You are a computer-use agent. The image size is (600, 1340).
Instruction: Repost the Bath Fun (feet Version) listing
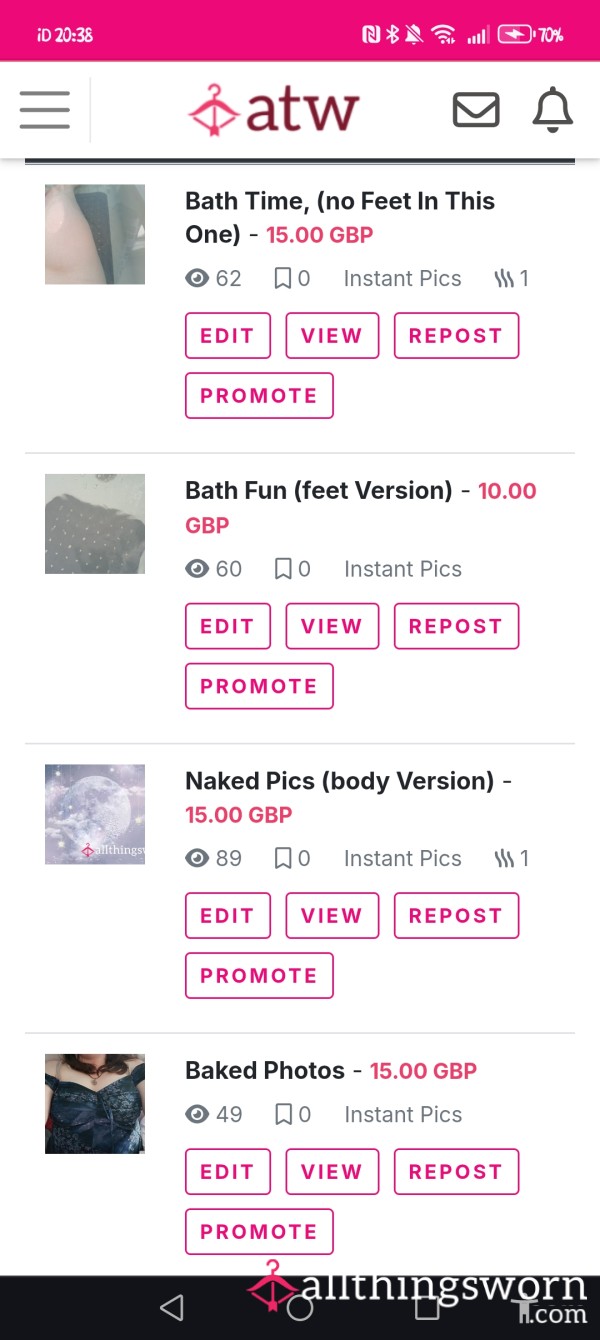coord(456,626)
